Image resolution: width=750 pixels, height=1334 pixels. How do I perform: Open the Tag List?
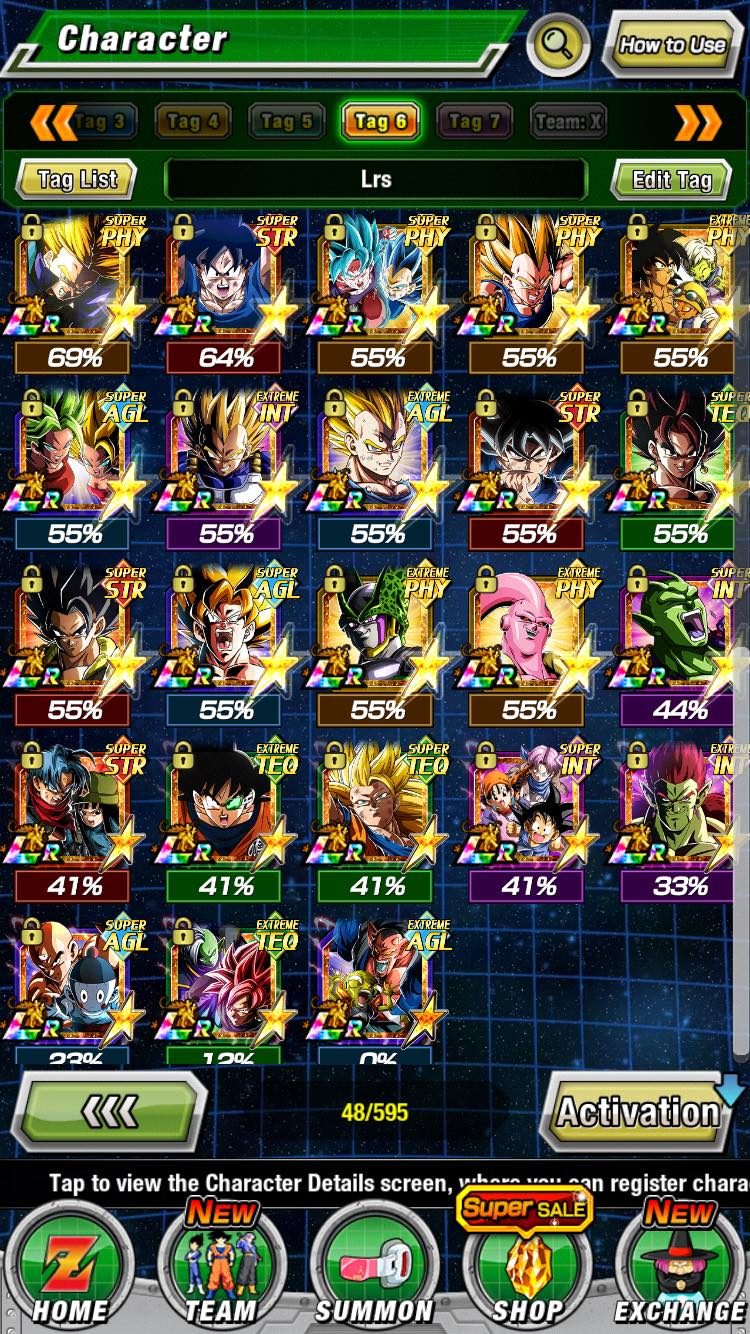coord(77,180)
